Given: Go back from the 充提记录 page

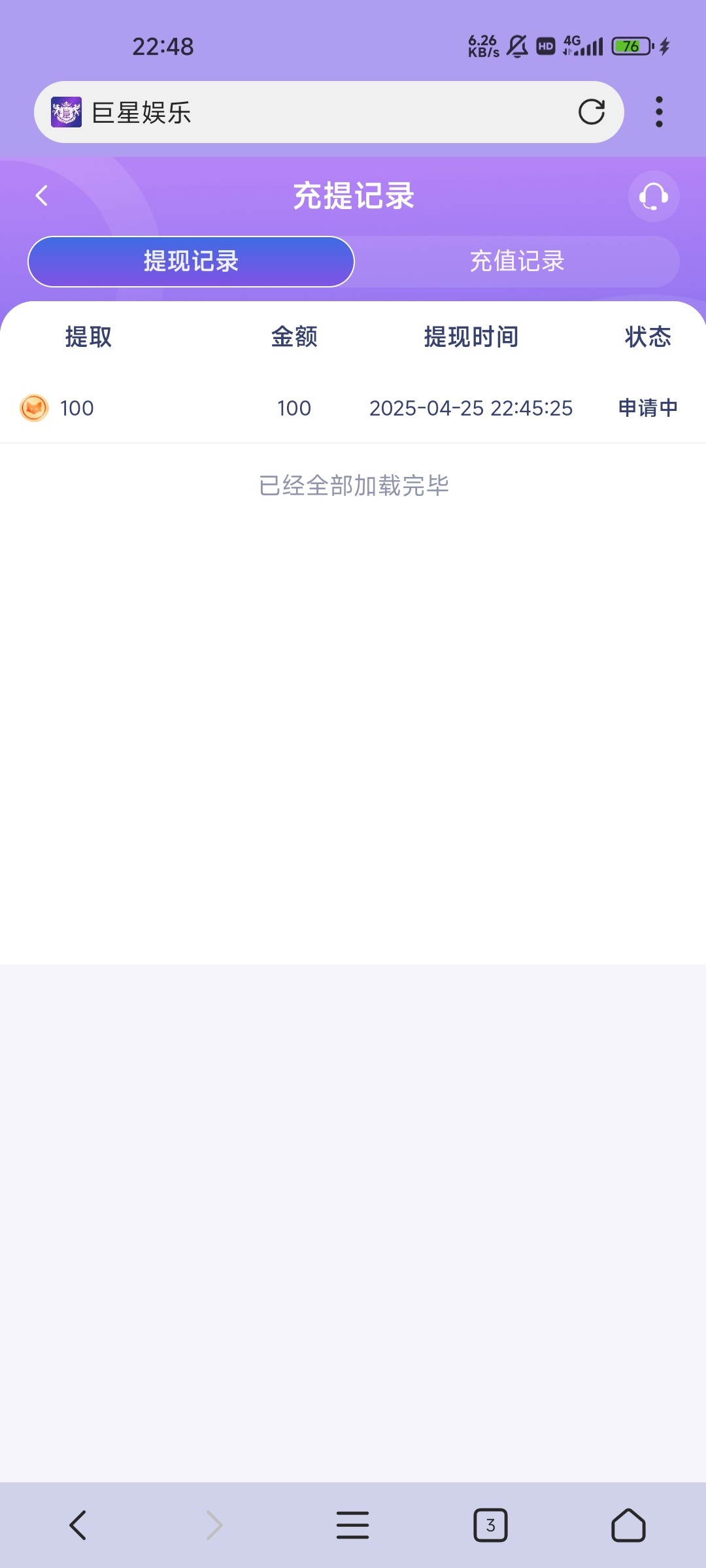Looking at the screenshot, I should point(42,195).
